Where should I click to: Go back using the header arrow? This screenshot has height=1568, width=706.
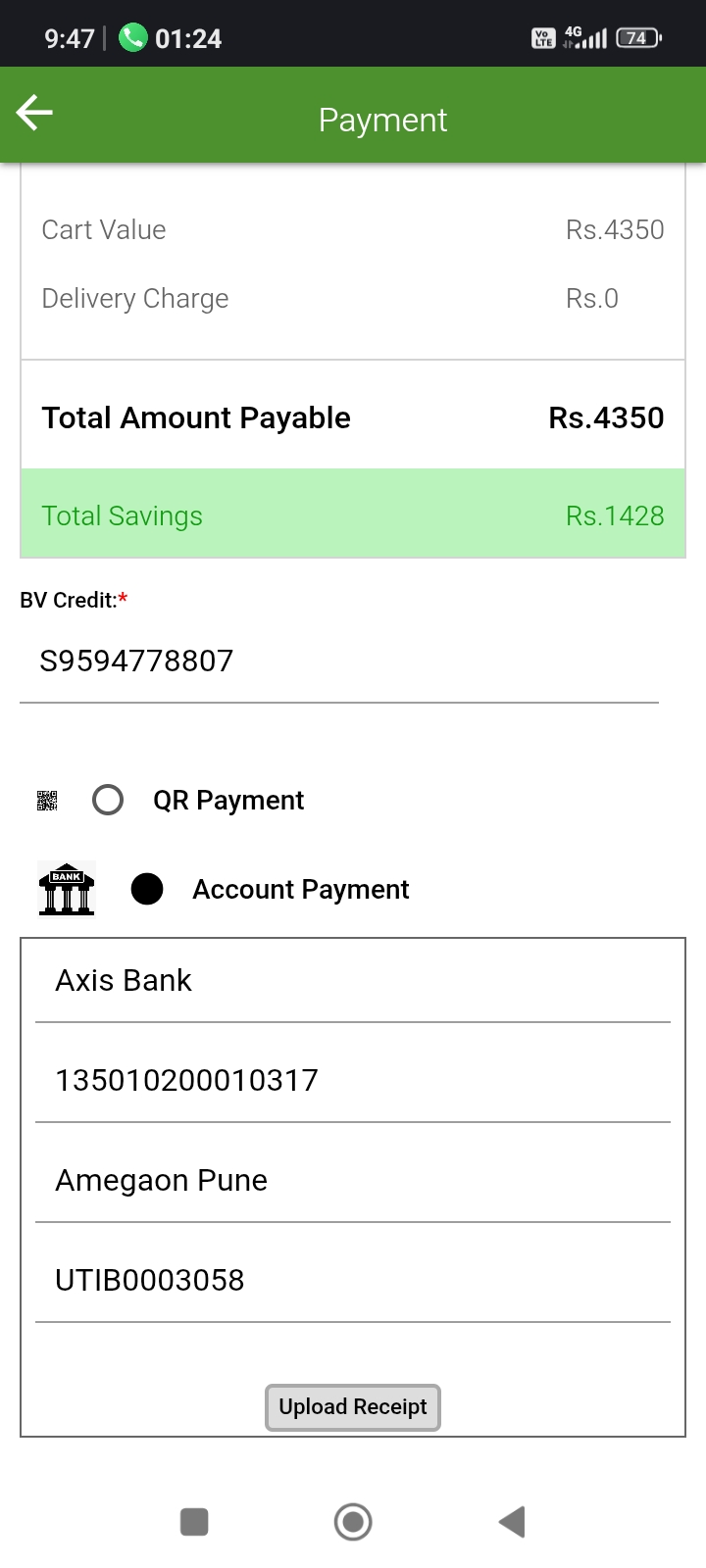(34, 114)
